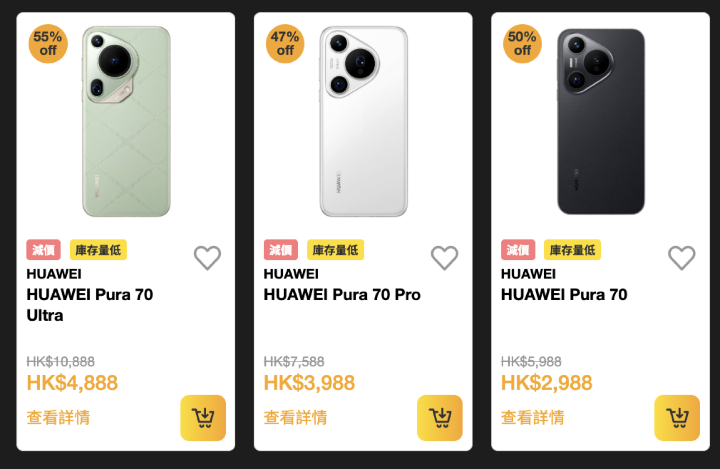Open the black Pura 70 product image
This screenshot has height=469, width=720.
pyautogui.click(x=600, y=122)
